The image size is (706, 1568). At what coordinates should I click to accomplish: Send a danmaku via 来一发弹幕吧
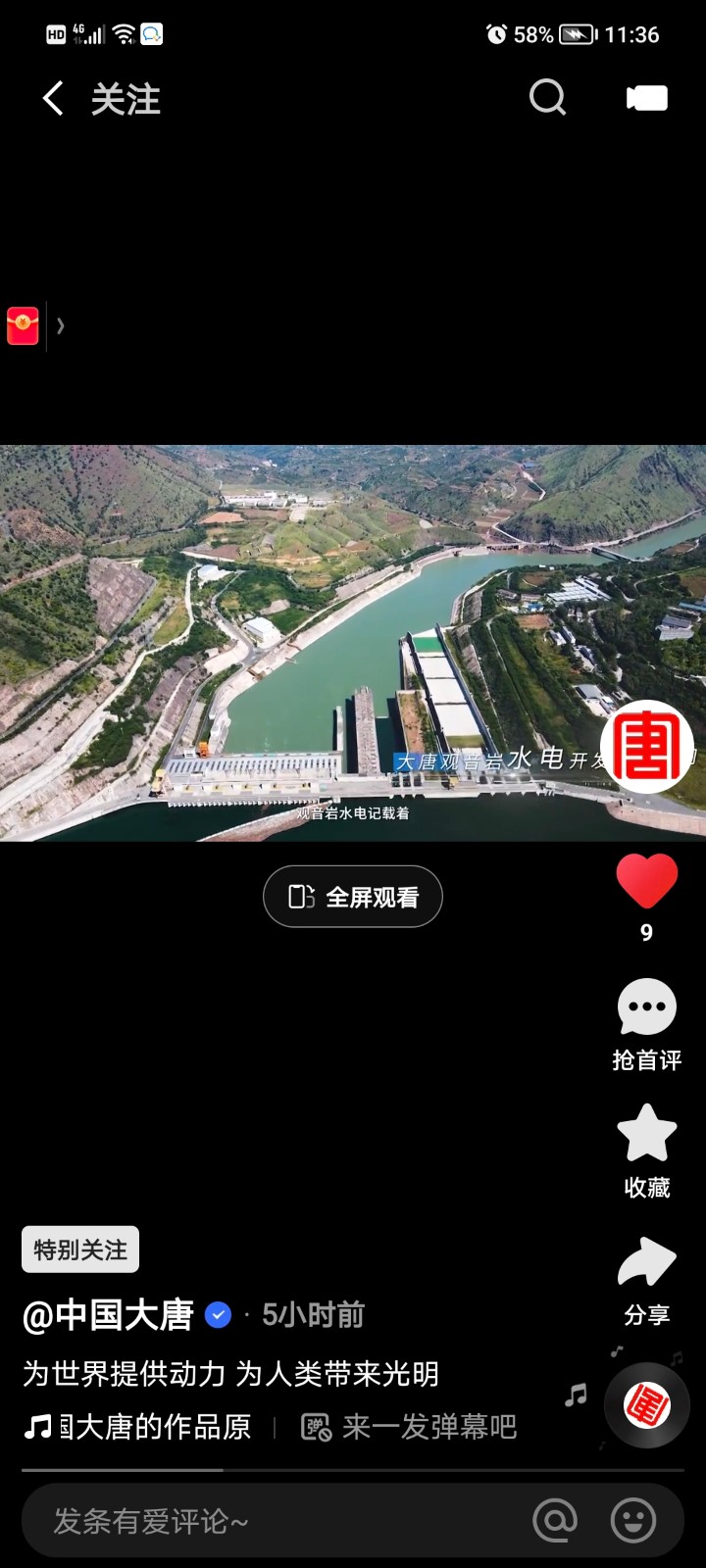410,1427
